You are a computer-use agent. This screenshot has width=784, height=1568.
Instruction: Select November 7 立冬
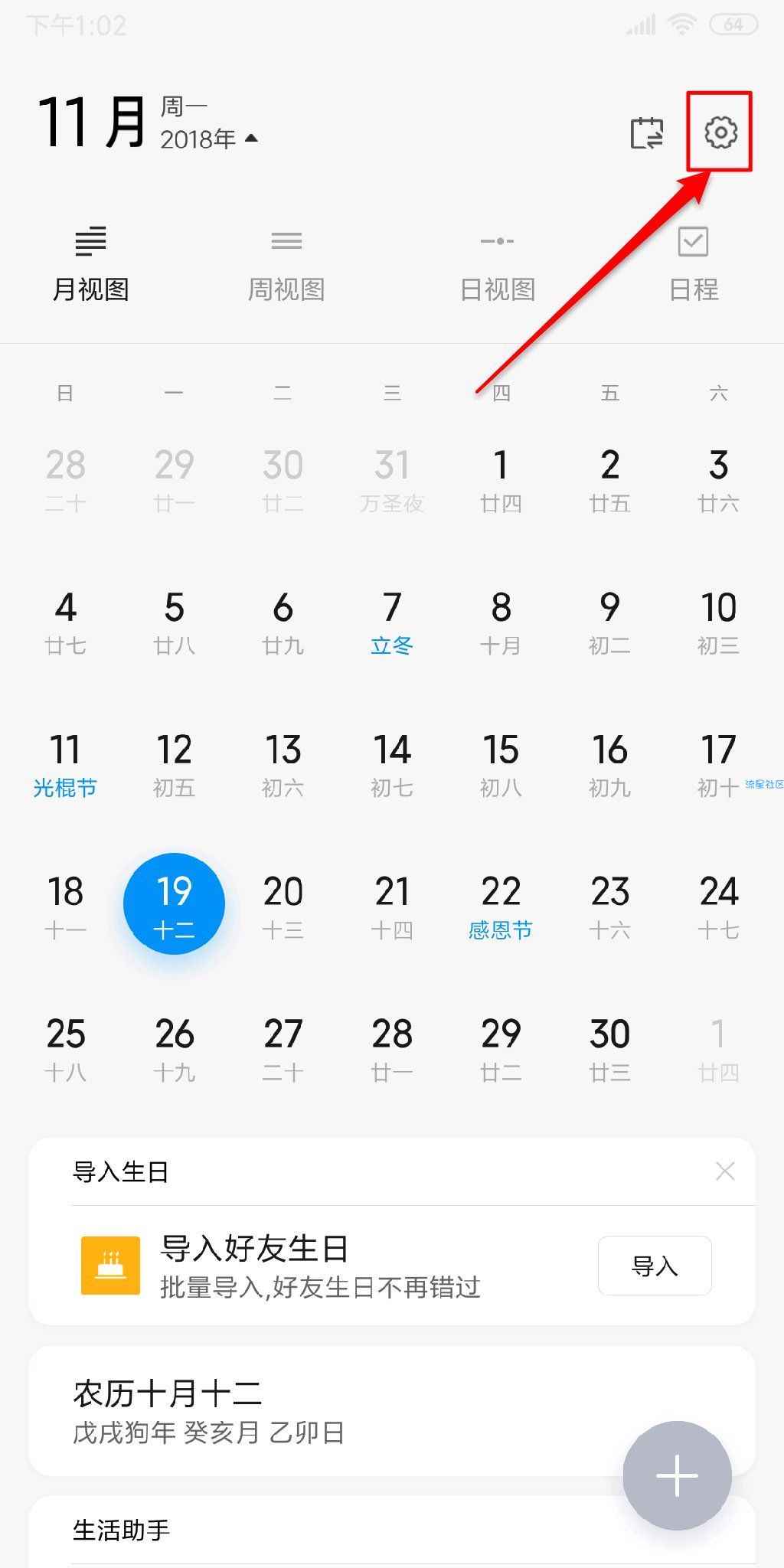coord(392,621)
